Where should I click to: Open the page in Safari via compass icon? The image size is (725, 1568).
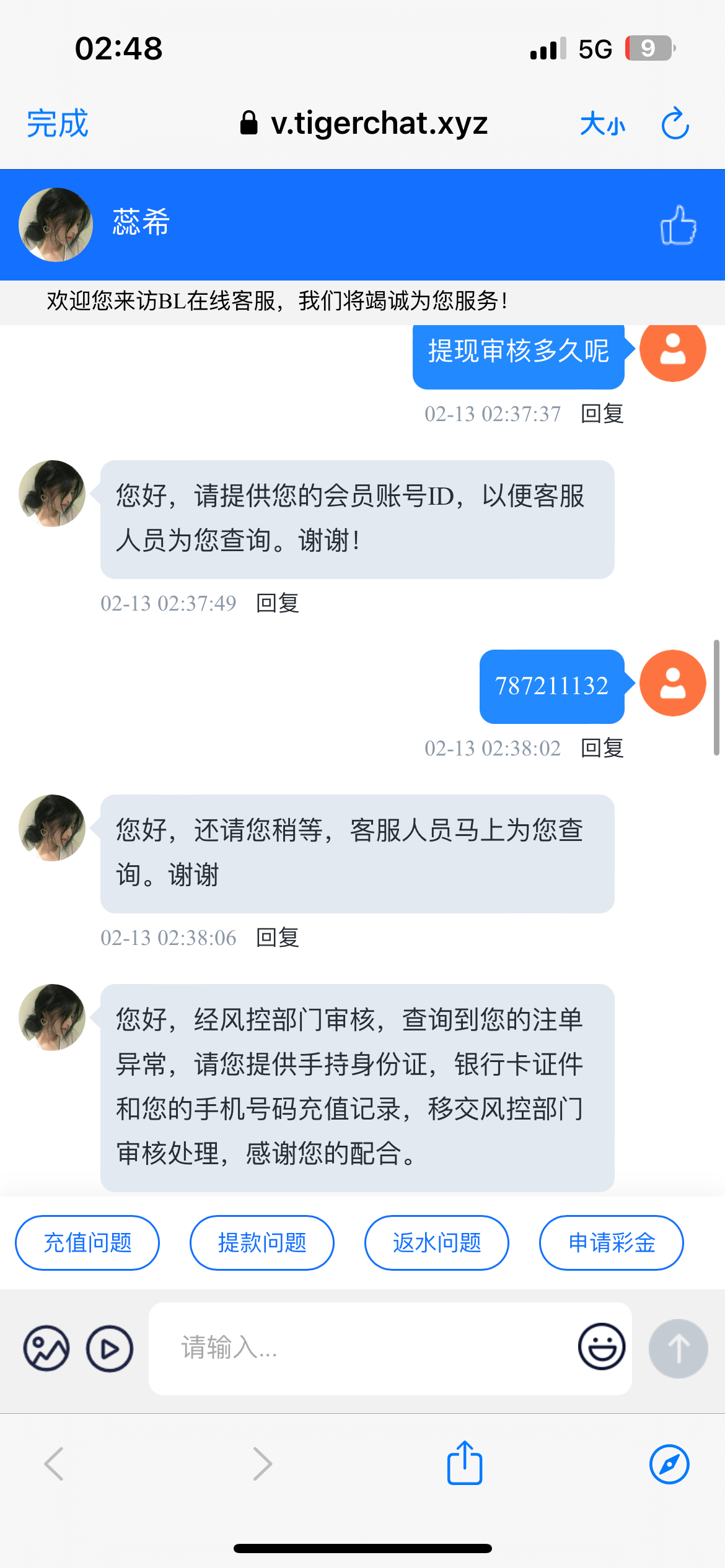coord(669,1464)
